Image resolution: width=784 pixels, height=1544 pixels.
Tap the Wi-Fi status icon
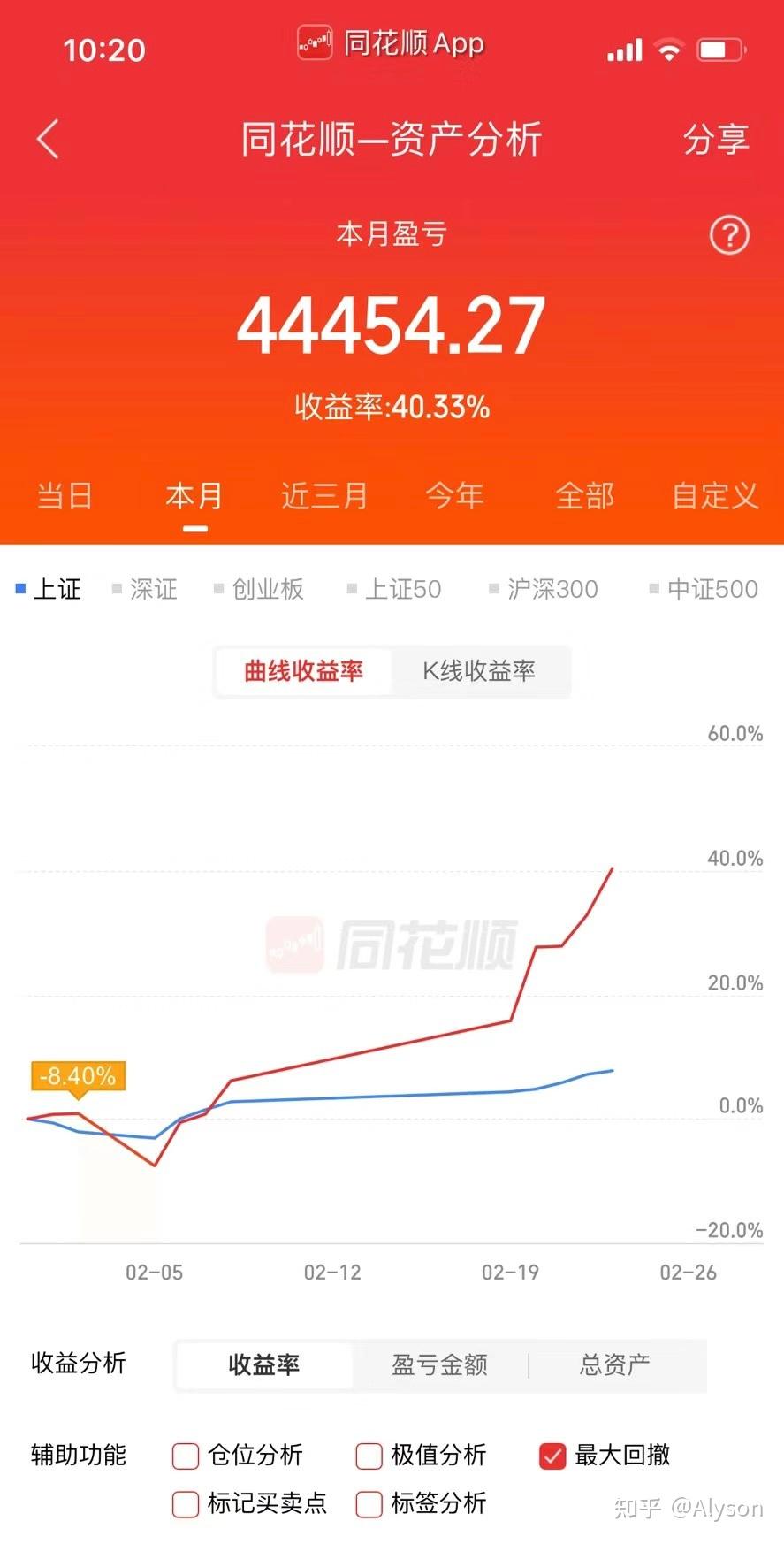(x=669, y=50)
